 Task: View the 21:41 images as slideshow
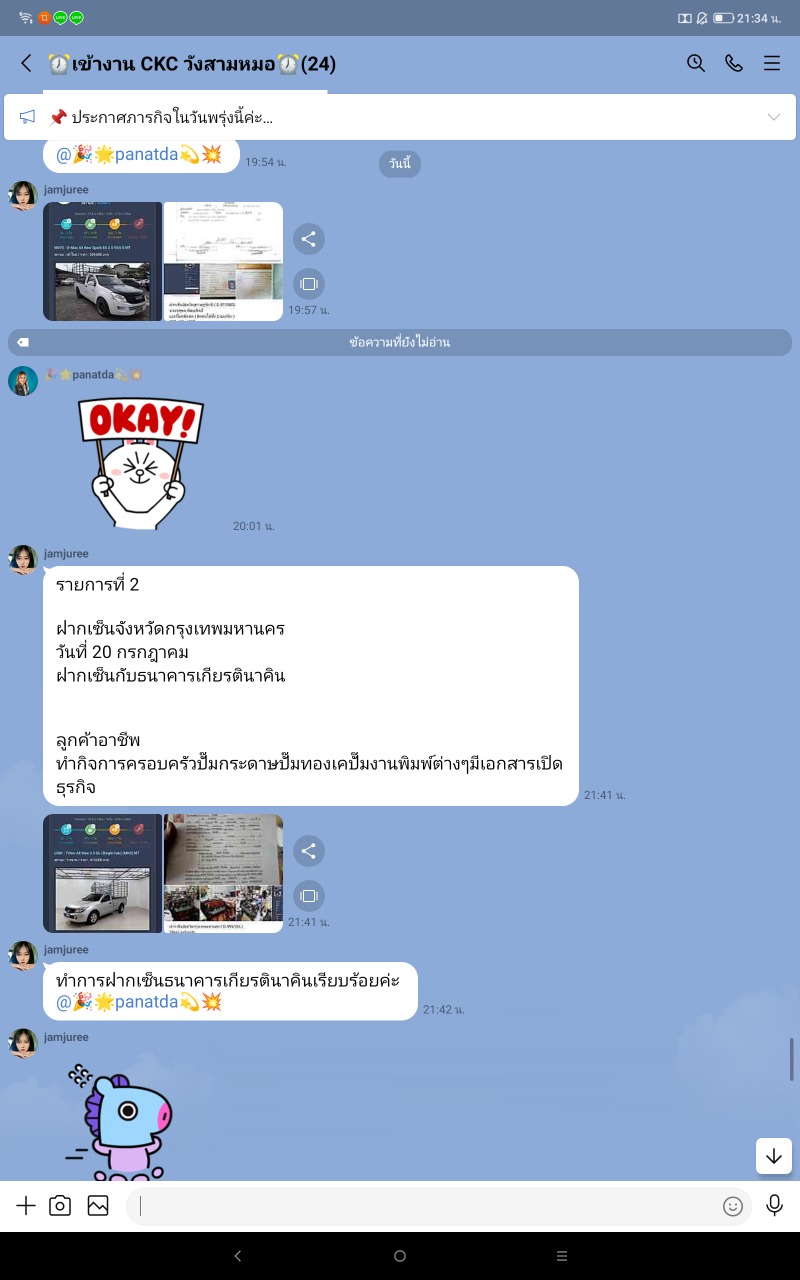[309, 896]
